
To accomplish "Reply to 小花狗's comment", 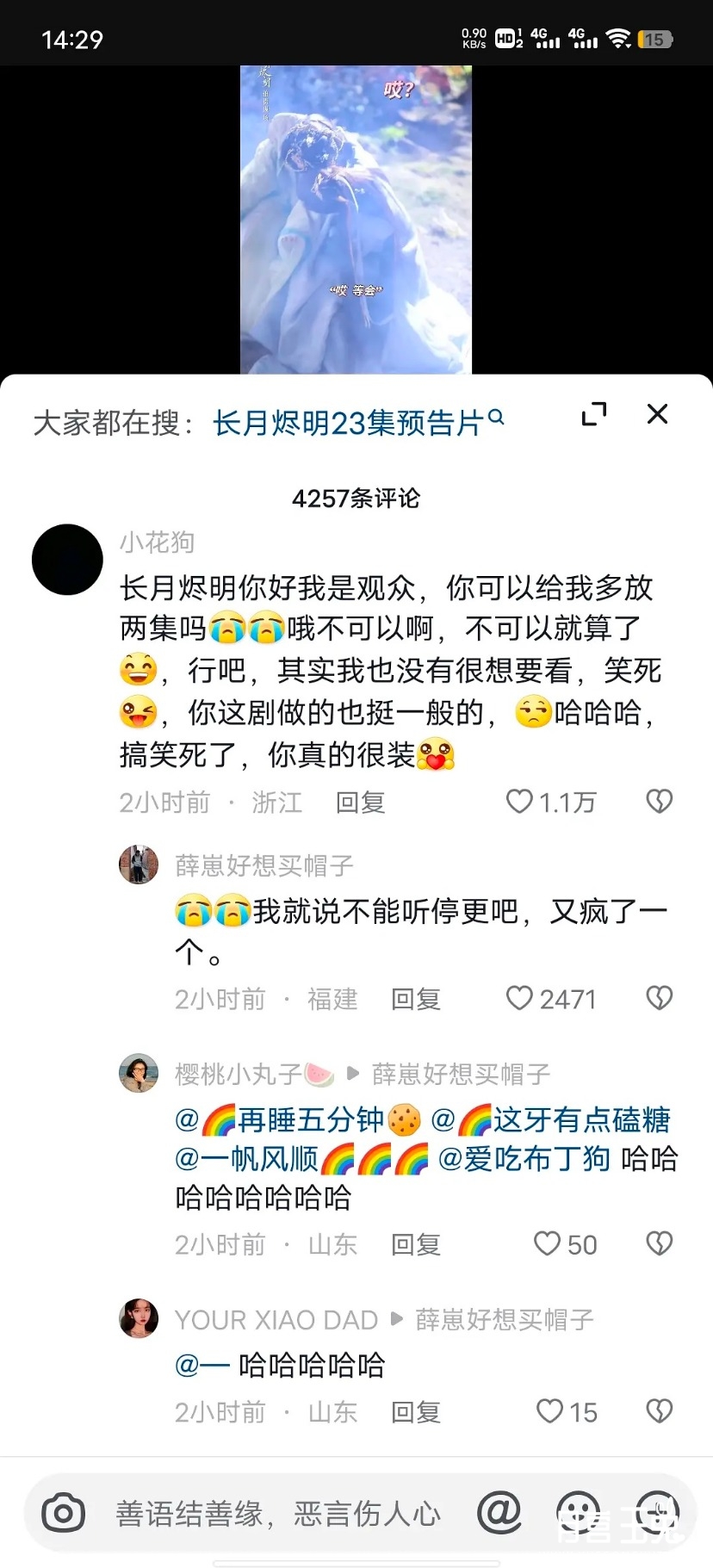I will 360,803.
